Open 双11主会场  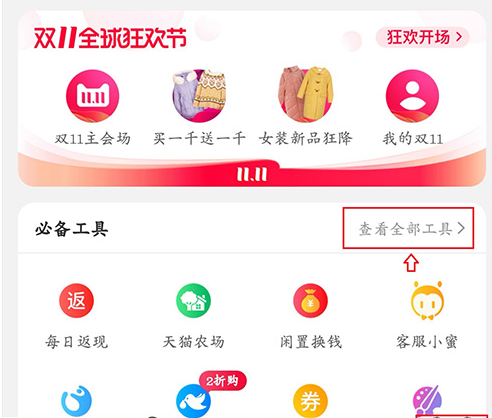click(x=93, y=107)
